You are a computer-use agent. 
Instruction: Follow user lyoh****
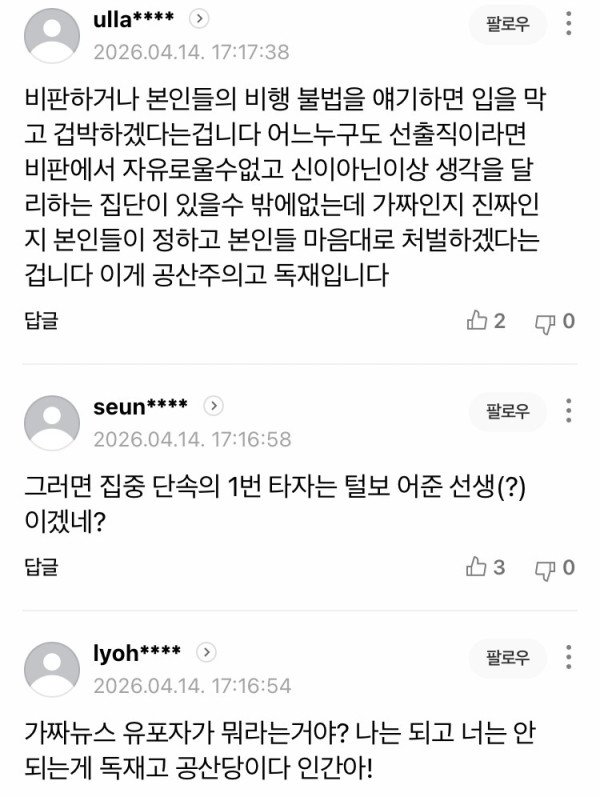(507, 657)
